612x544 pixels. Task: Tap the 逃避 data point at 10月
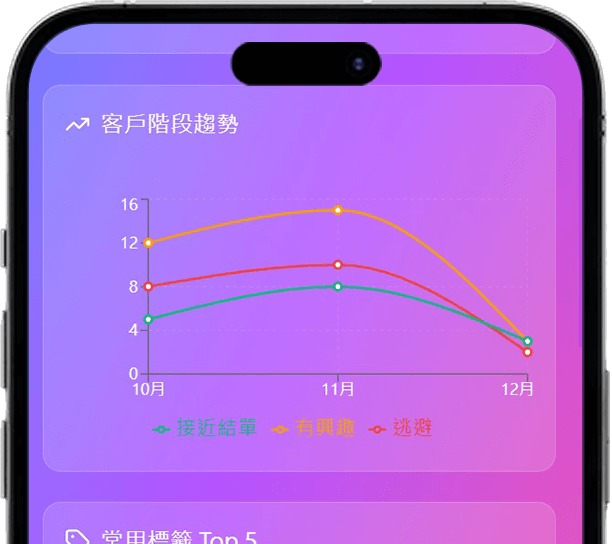coord(149,286)
